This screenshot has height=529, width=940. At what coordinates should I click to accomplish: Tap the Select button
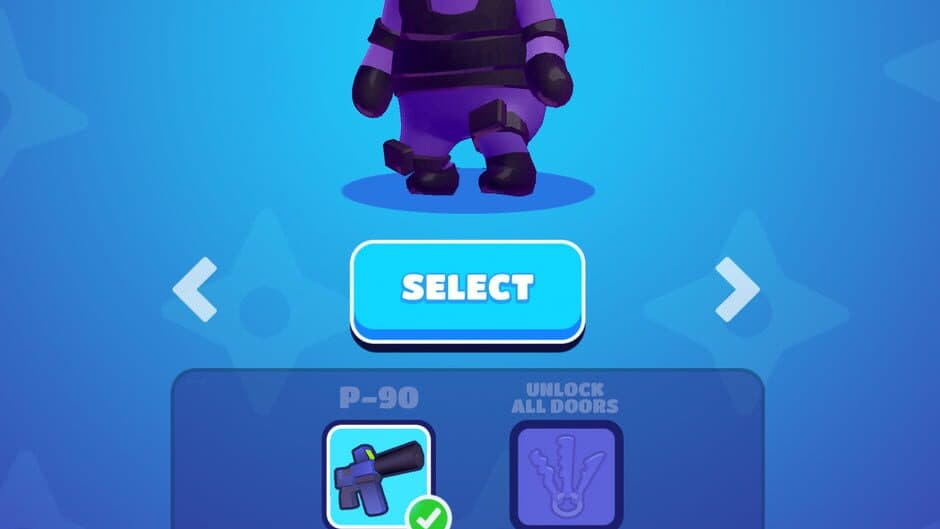click(467, 289)
